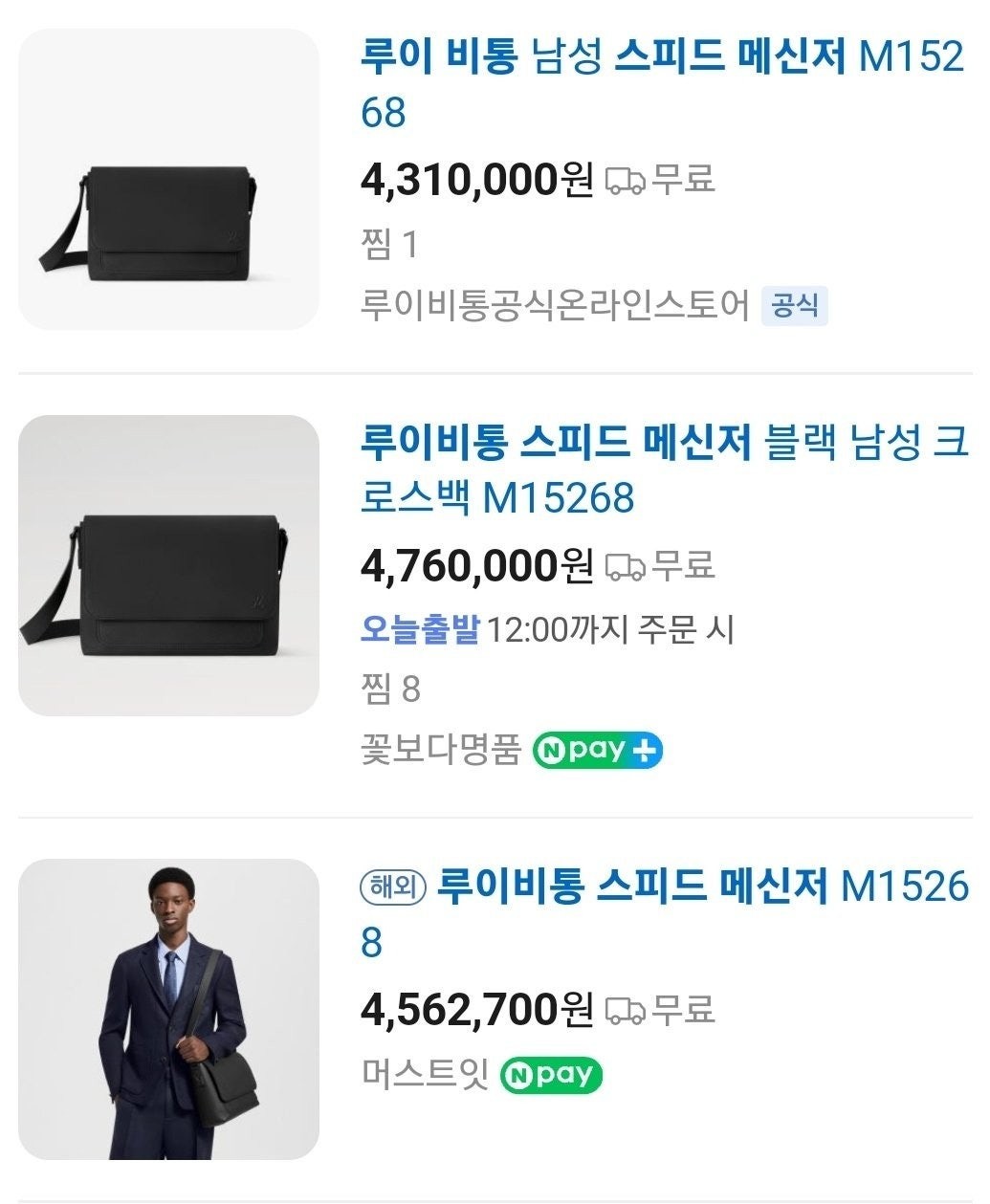
Task: Visit seller 머스트잇
Action: click(x=425, y=1075)
